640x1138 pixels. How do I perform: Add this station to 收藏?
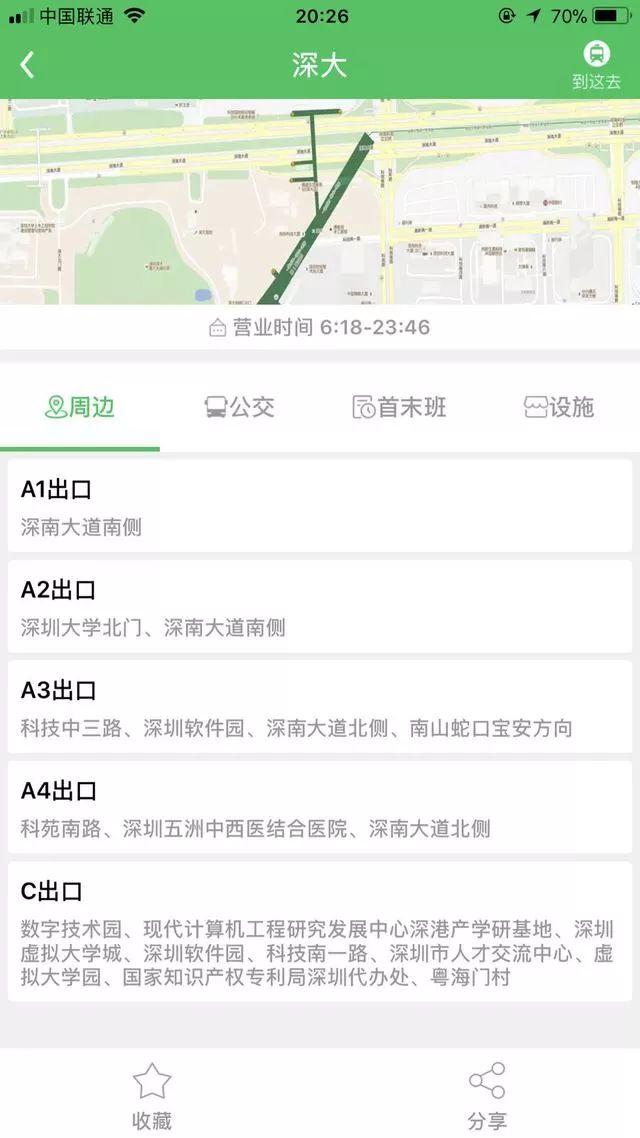click(152, 1096)
